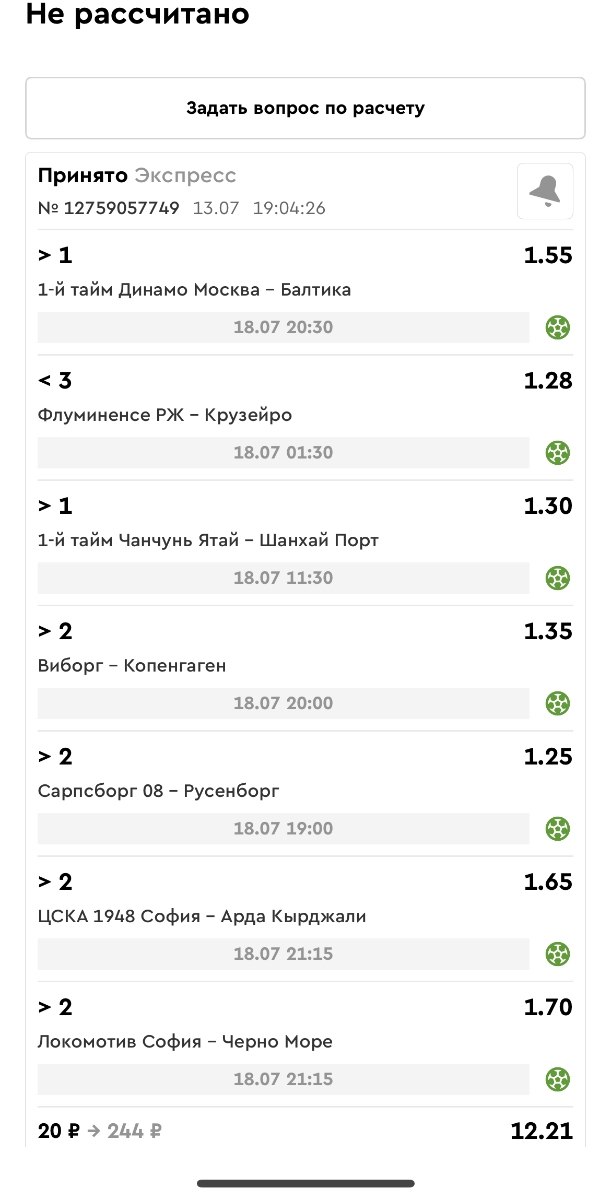
Task: Tap 'Задать вопрос по расчету' button
Action: [x=305, y=108]
